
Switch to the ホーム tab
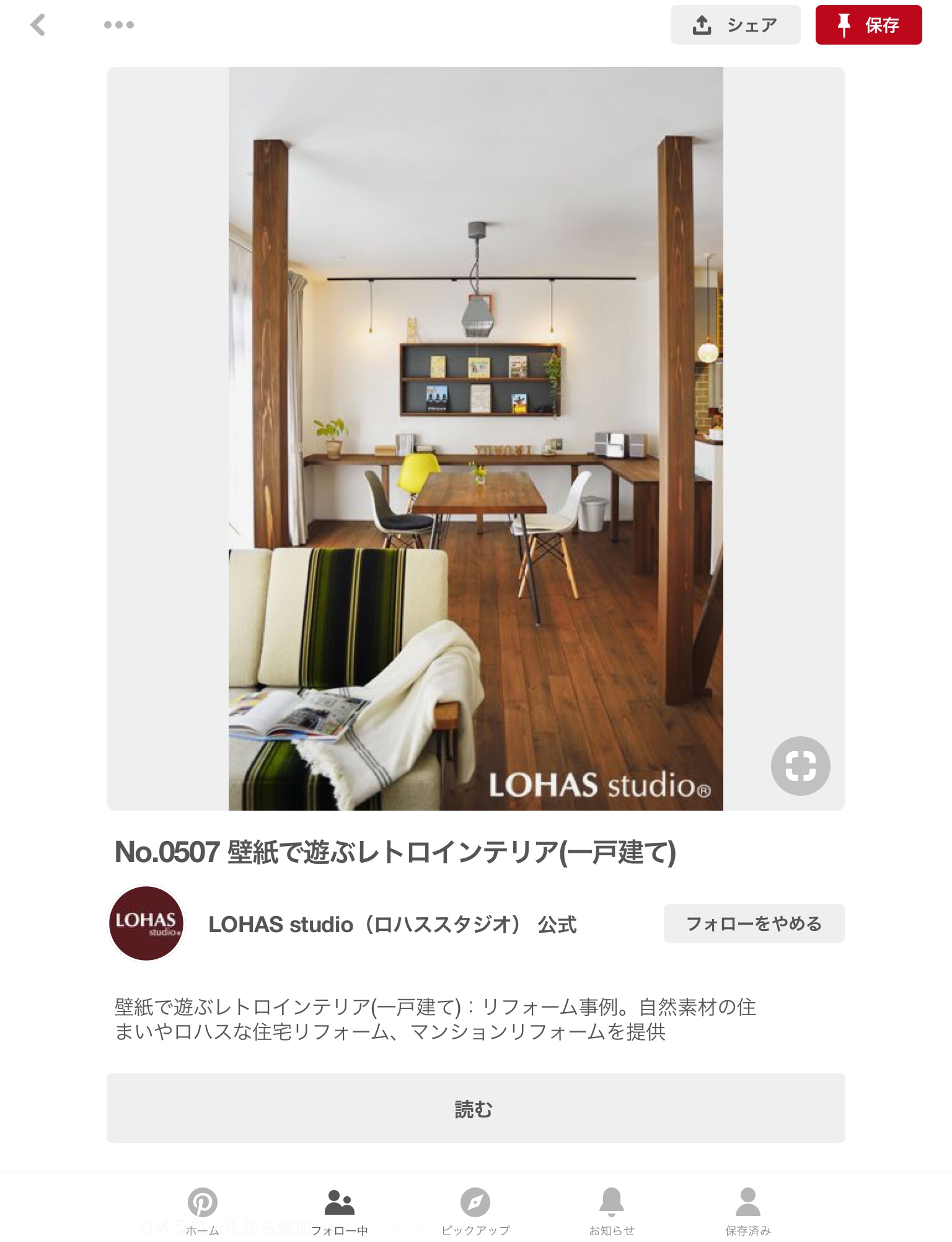tap(203, 1210)
